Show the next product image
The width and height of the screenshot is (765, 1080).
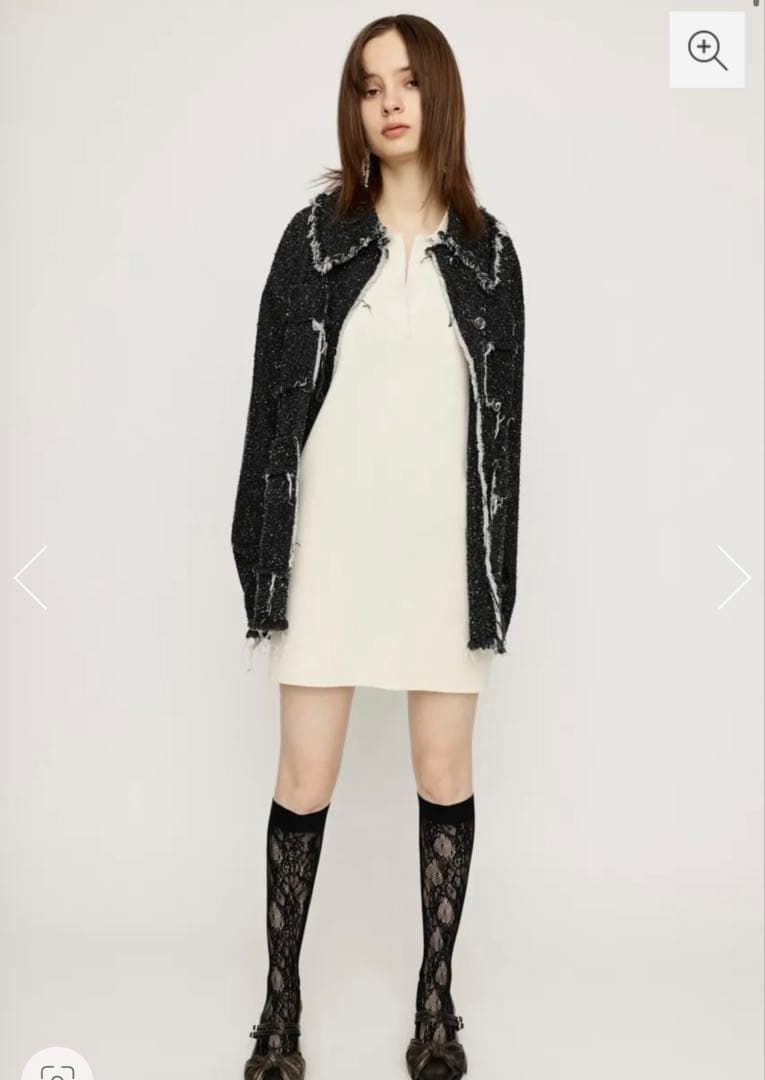point(733,577)
